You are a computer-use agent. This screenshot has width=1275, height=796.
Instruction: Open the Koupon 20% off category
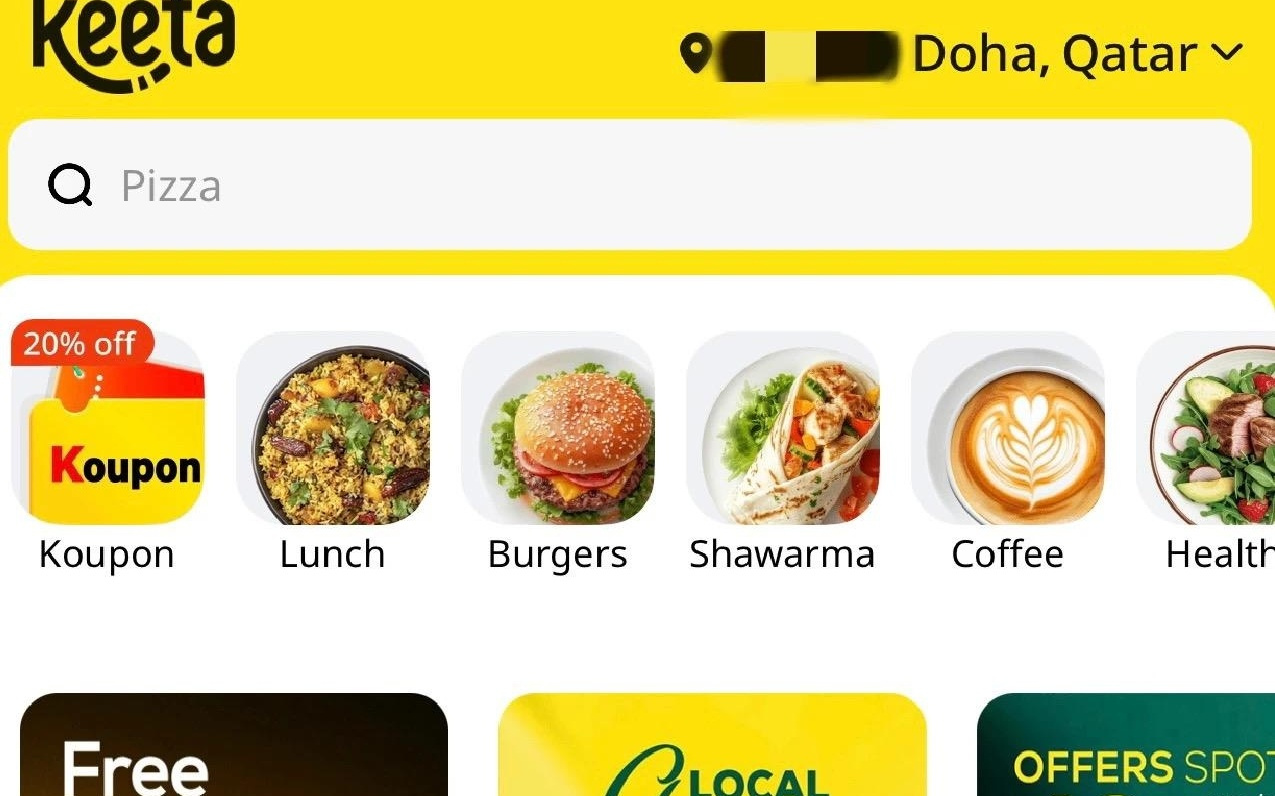107,430
